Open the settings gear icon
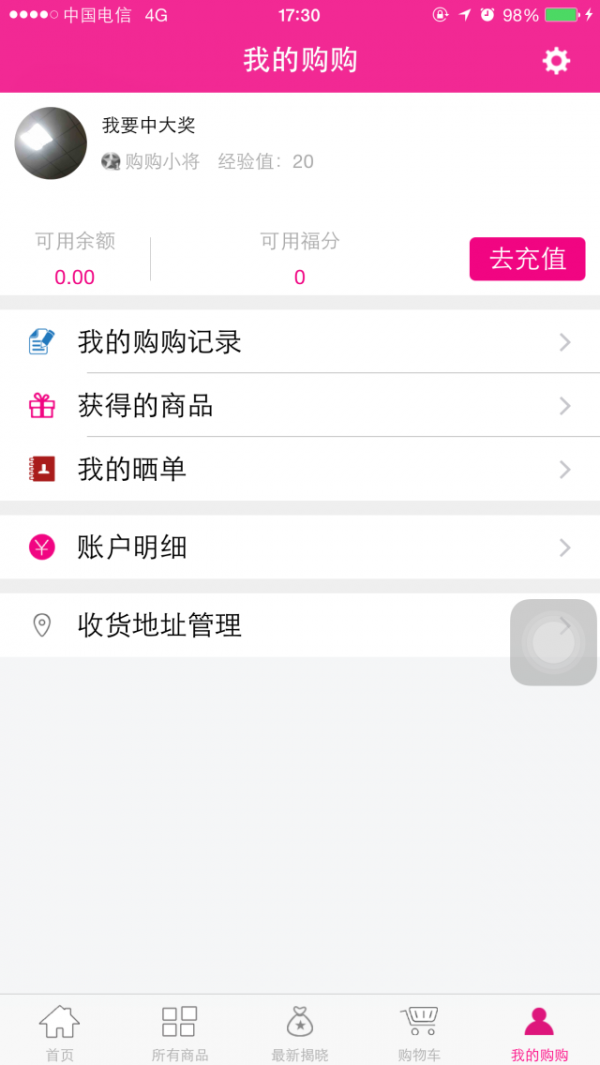Screen dimensions: 600x1065 point(556,61)
